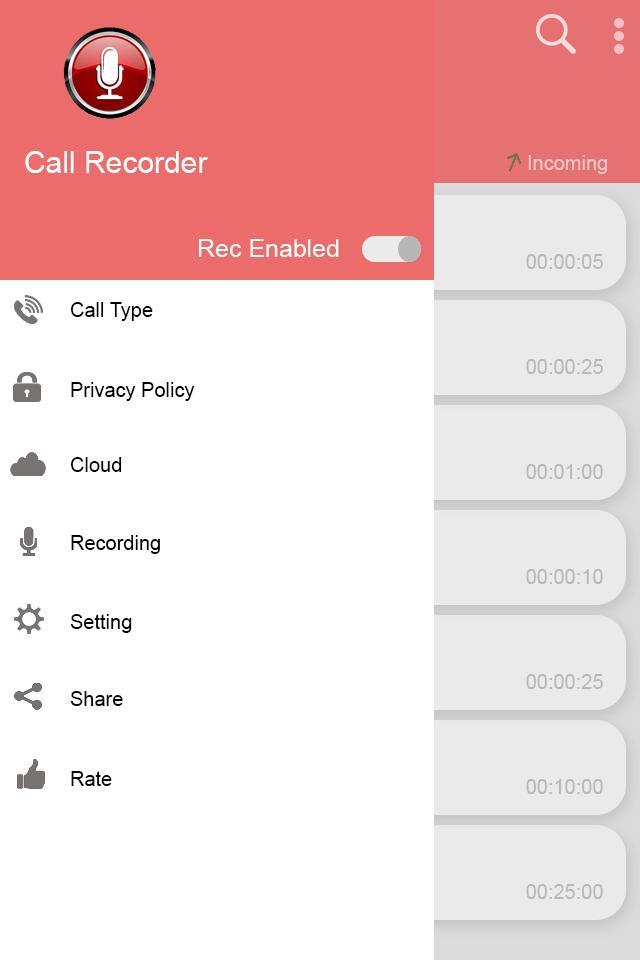Open Setting from the drawer

pyautogui.click(x=100, y=622)
